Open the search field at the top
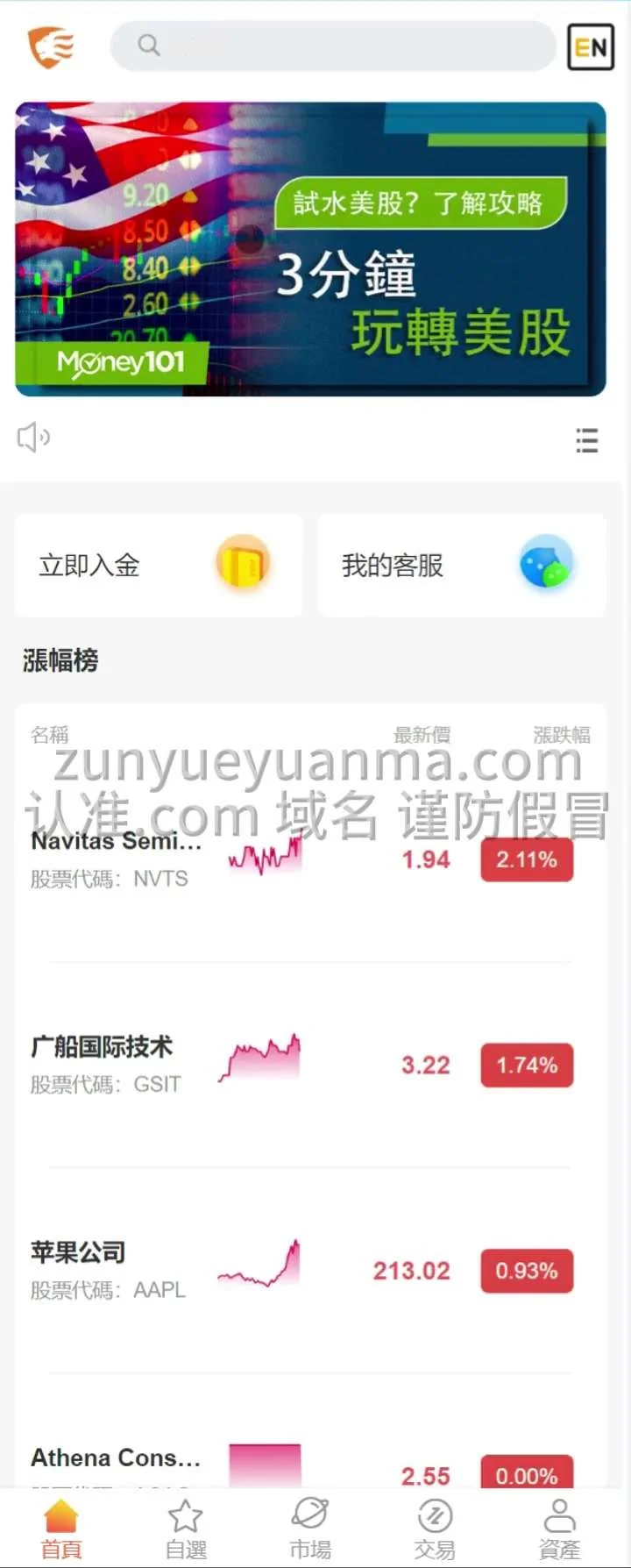Viewport: 631px width, 1568px height. pyautogui.click(x=333, y=46)
